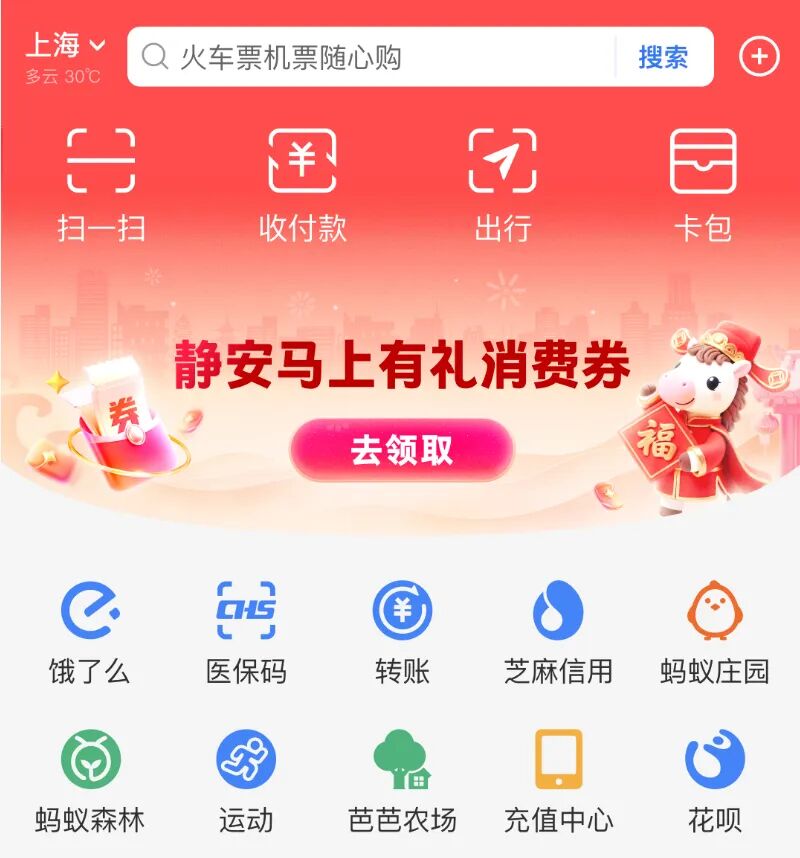Viewport: 800px width, 858px height.
Task: Visit 蚂蚁森林
Action: [x=90, y=782]
